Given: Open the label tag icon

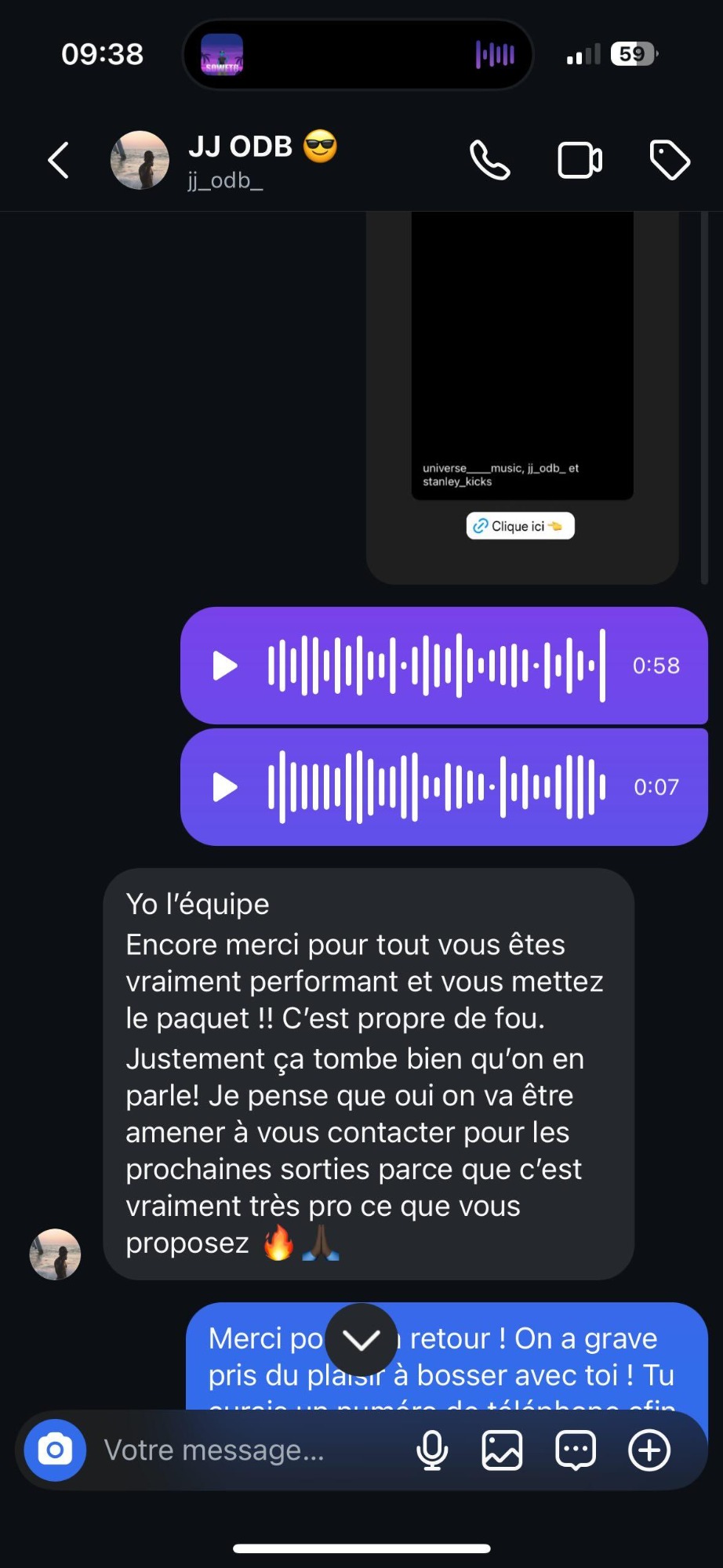Looking at the screenshot, I should (x=670, y=161).
